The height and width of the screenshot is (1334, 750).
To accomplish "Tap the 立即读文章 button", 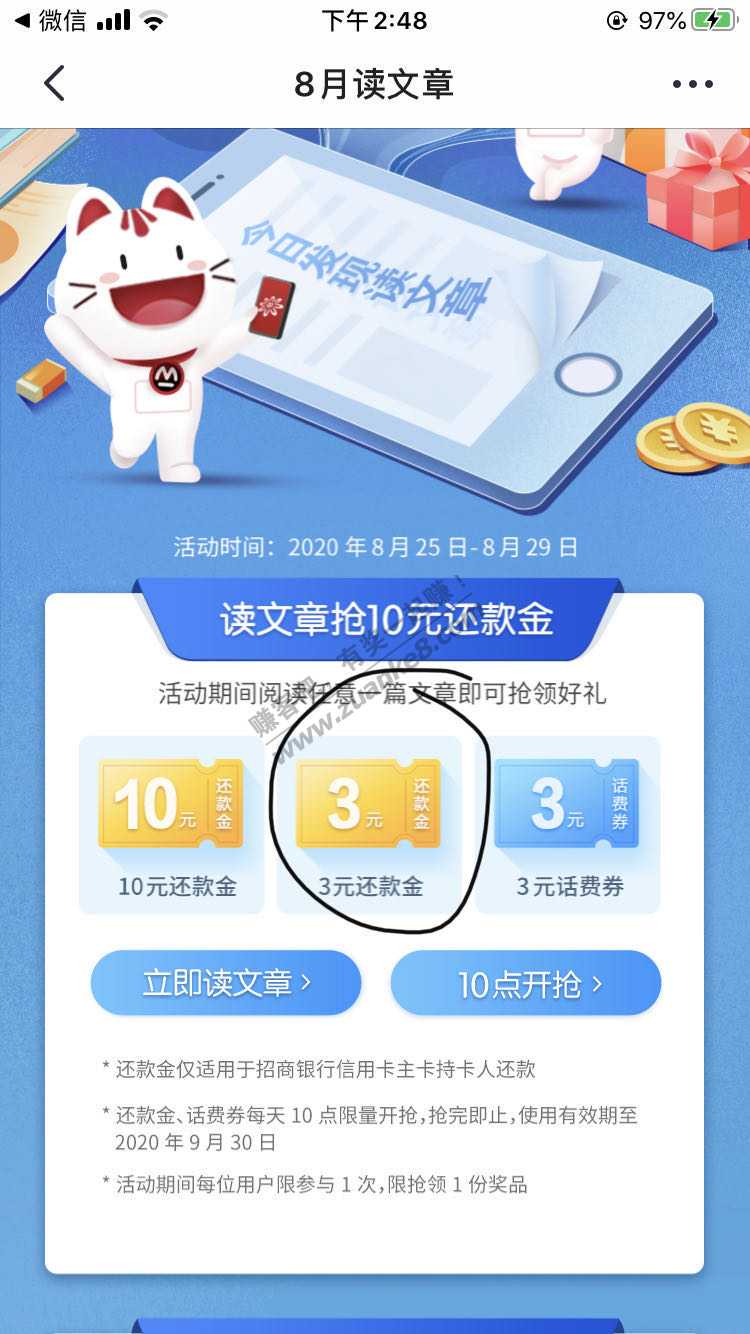I will point(226,983).
